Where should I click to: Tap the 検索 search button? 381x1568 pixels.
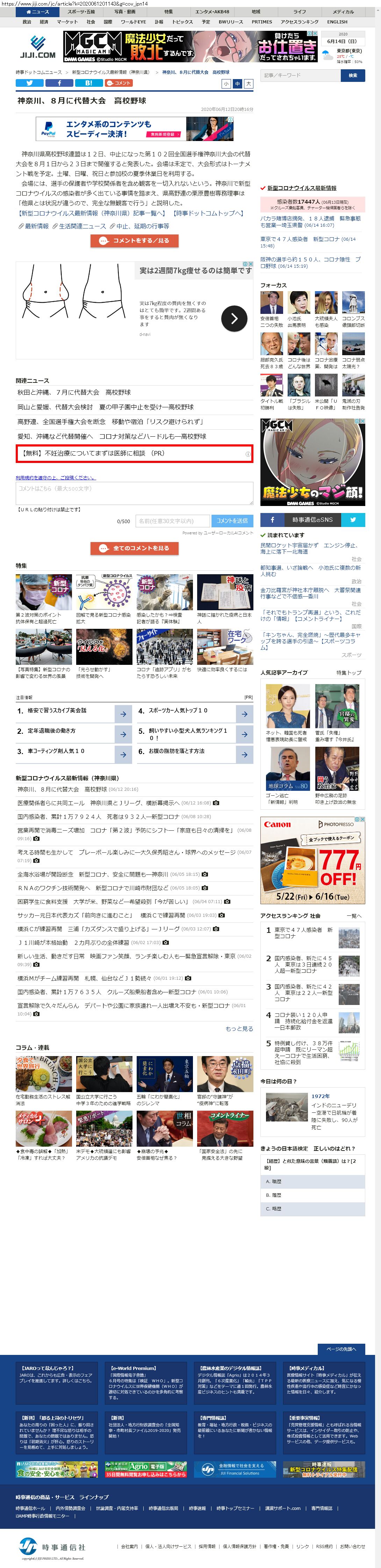(x=352, y=76)
